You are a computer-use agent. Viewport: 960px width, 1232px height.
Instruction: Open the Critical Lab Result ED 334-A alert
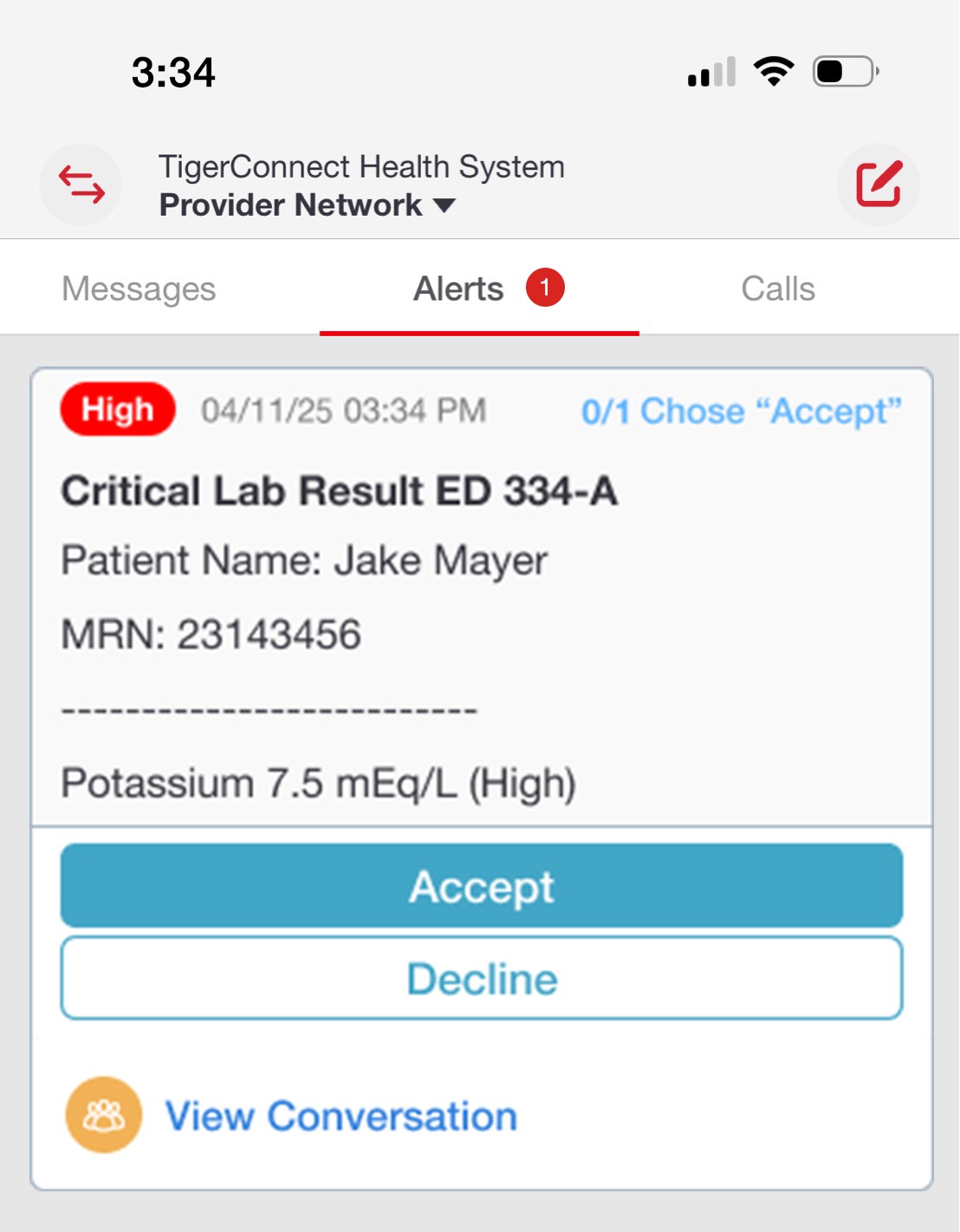point(339,491)
